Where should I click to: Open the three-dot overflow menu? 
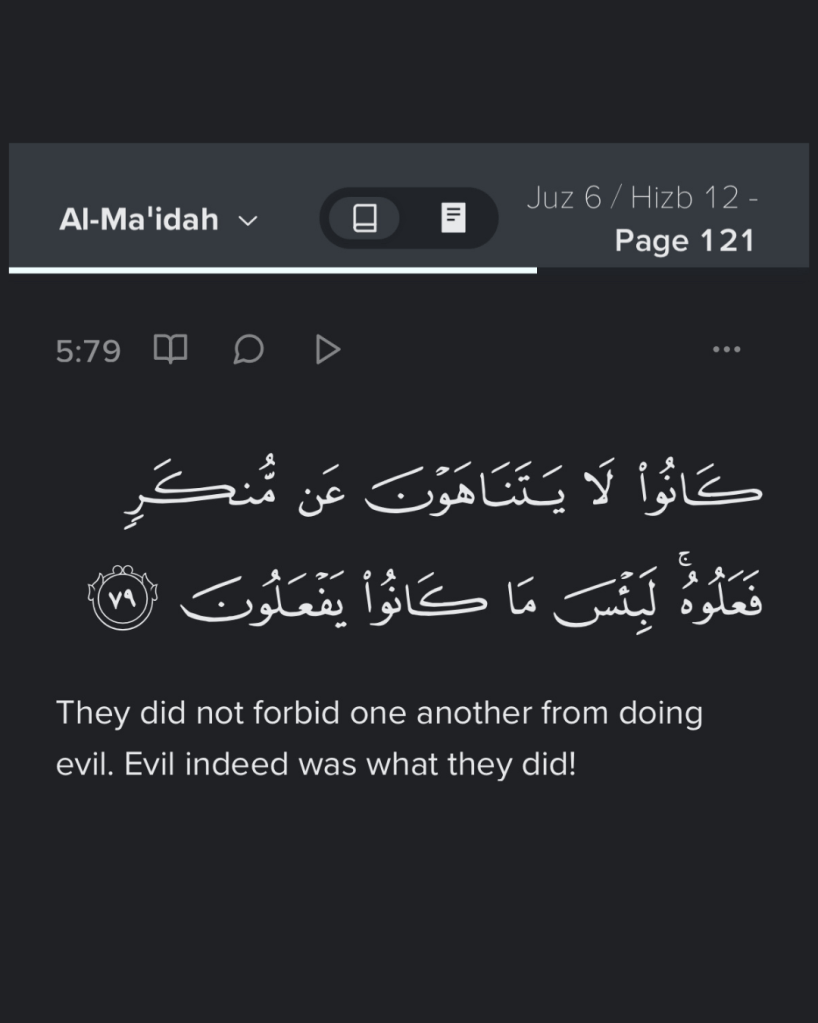[x=727, y=349]
